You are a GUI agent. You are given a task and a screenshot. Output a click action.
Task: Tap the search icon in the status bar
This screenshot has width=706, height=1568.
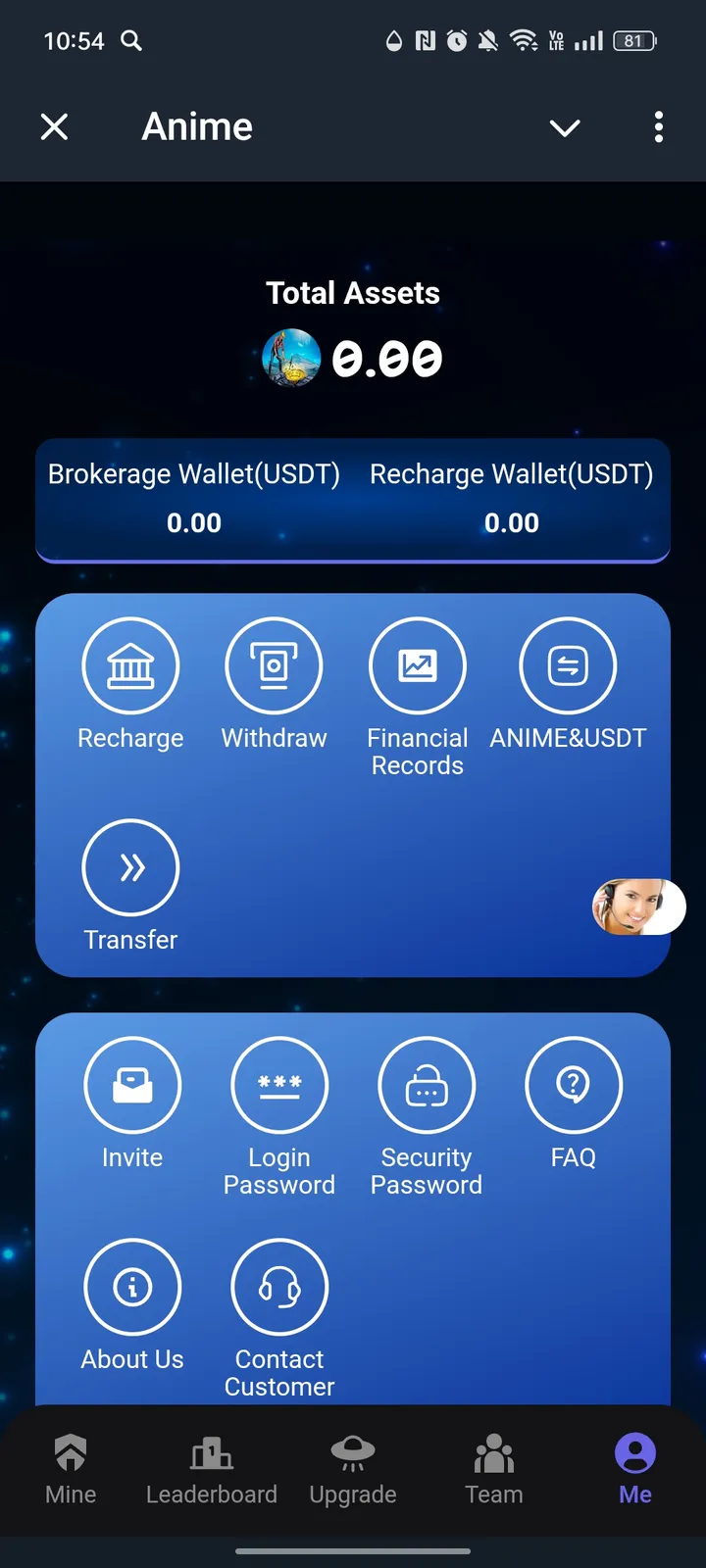point(130,41)
